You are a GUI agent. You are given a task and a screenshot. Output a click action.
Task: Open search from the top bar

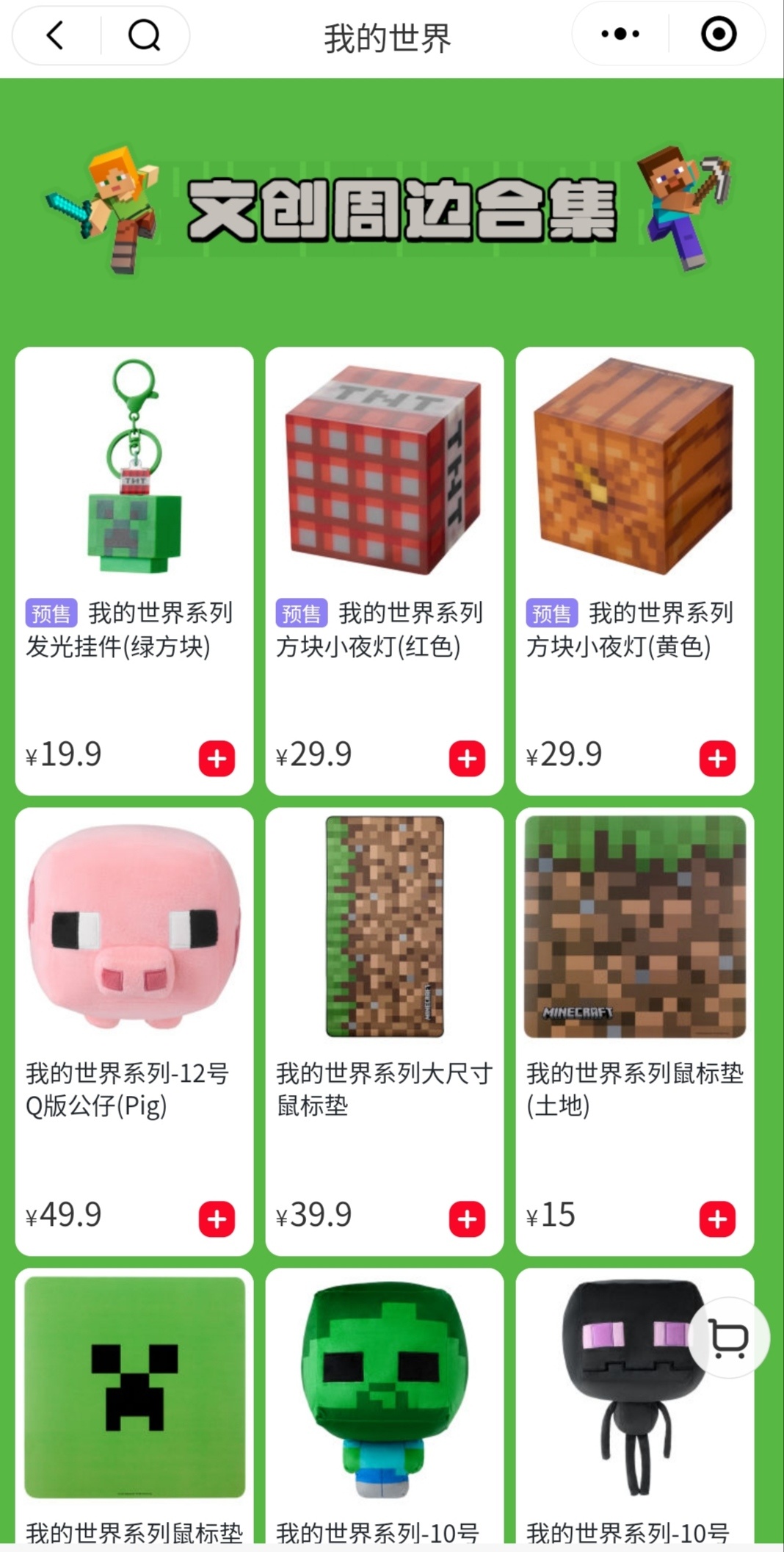click(144, 35)
